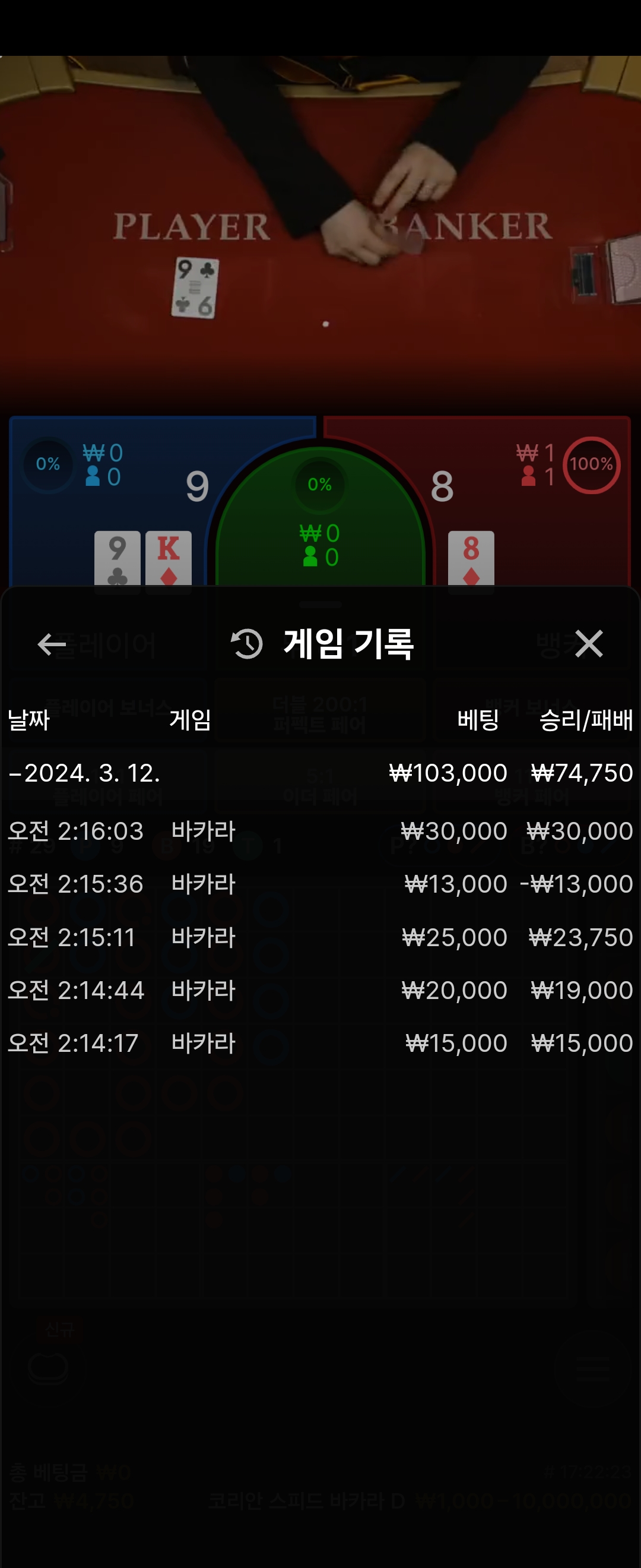The width and height of the screenshot is (641, 1568).
Task: Collapse the 2024. 3. 12. date group
Action: [320, 773]
